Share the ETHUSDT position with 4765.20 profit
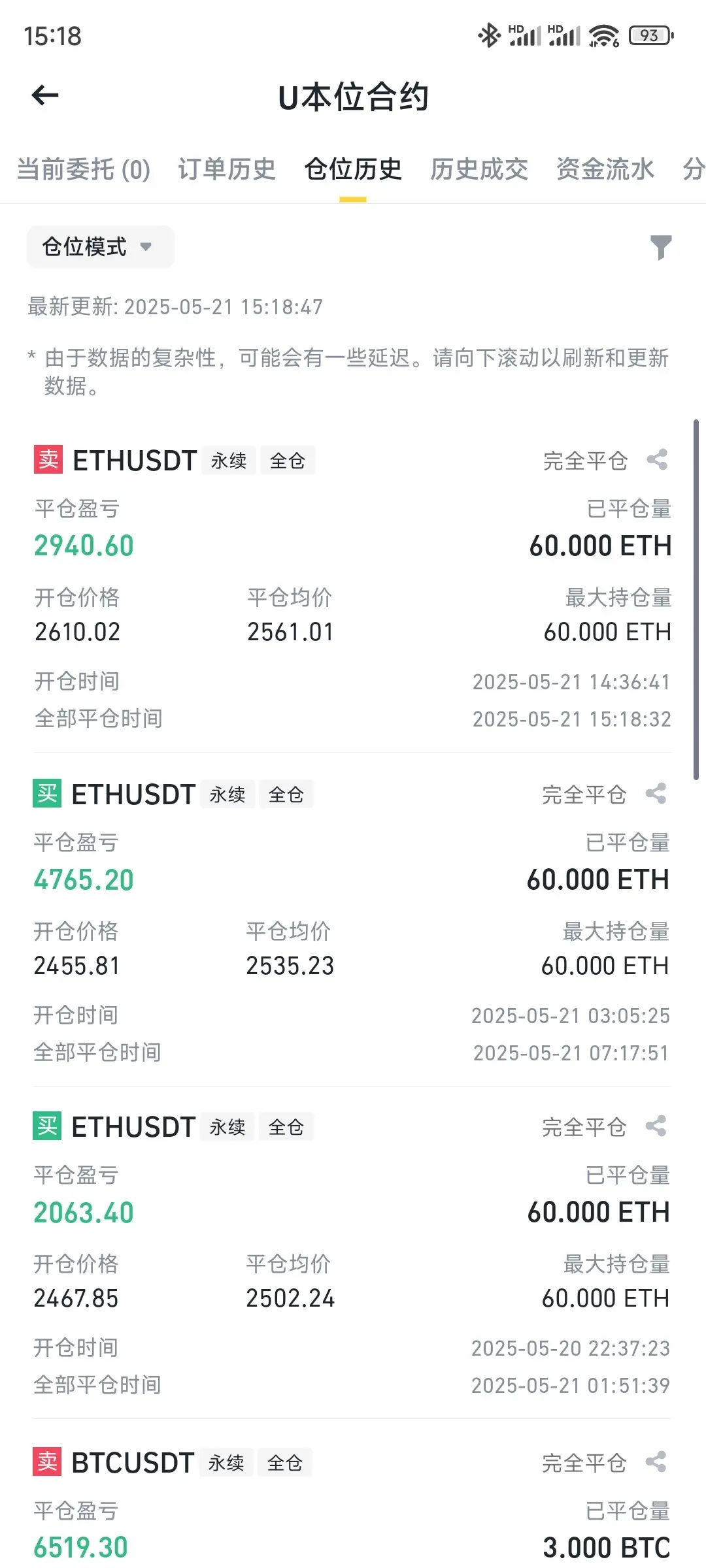Screen dimensions: 706x1568 [x=656, y=794]
